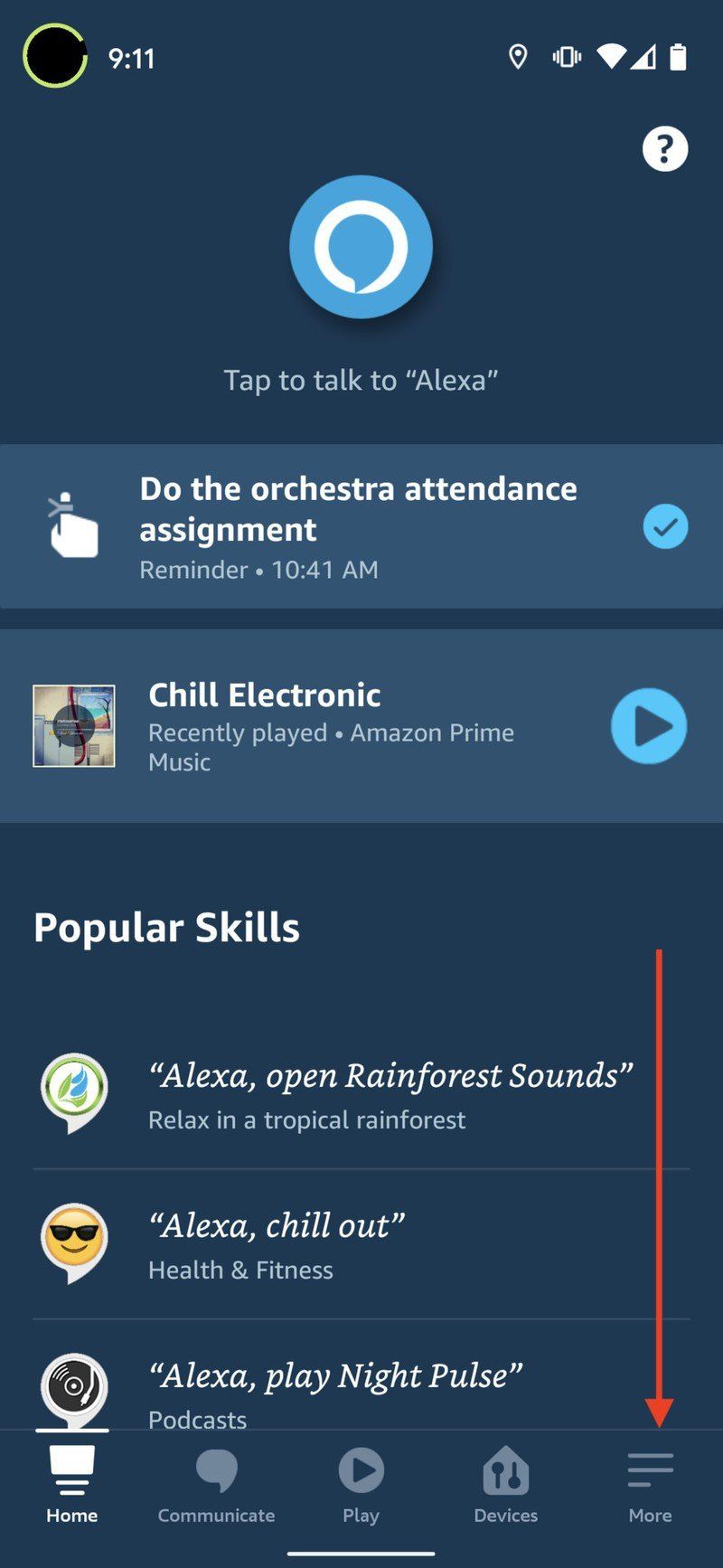Switch to the Communicate tab

[x=216, y=1488]
